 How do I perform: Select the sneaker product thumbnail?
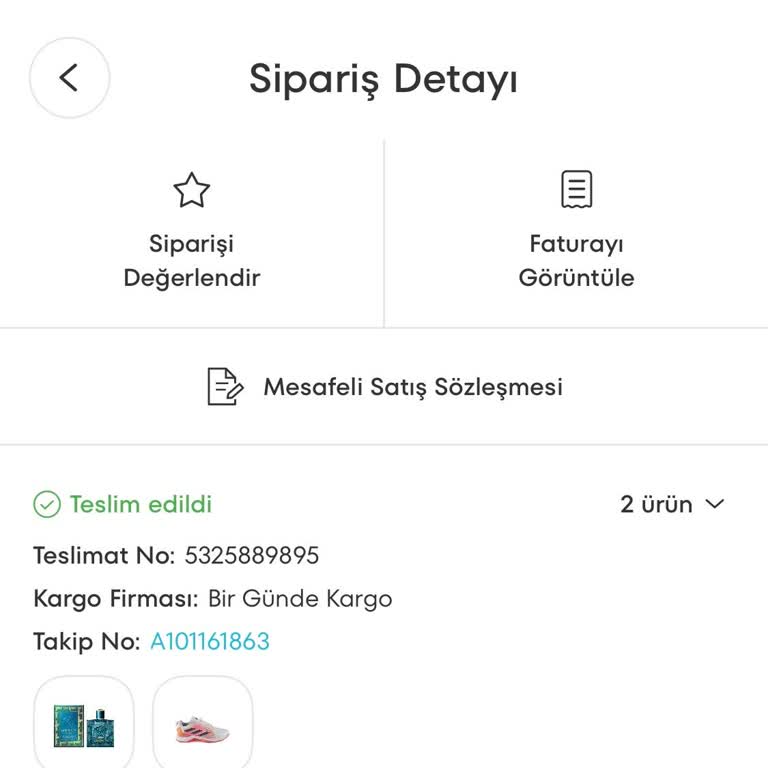click(x=202, y=725)
